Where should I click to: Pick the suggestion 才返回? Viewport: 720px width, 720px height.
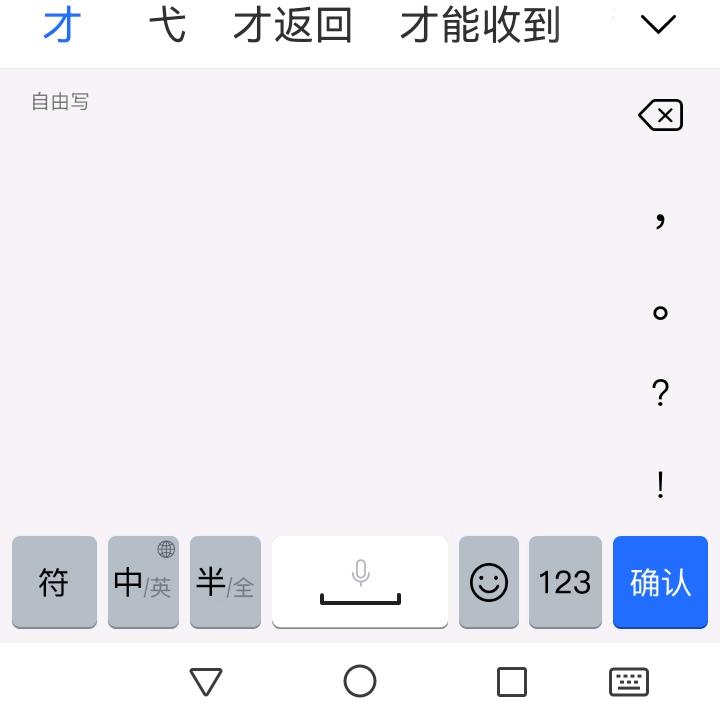point(293,26)
